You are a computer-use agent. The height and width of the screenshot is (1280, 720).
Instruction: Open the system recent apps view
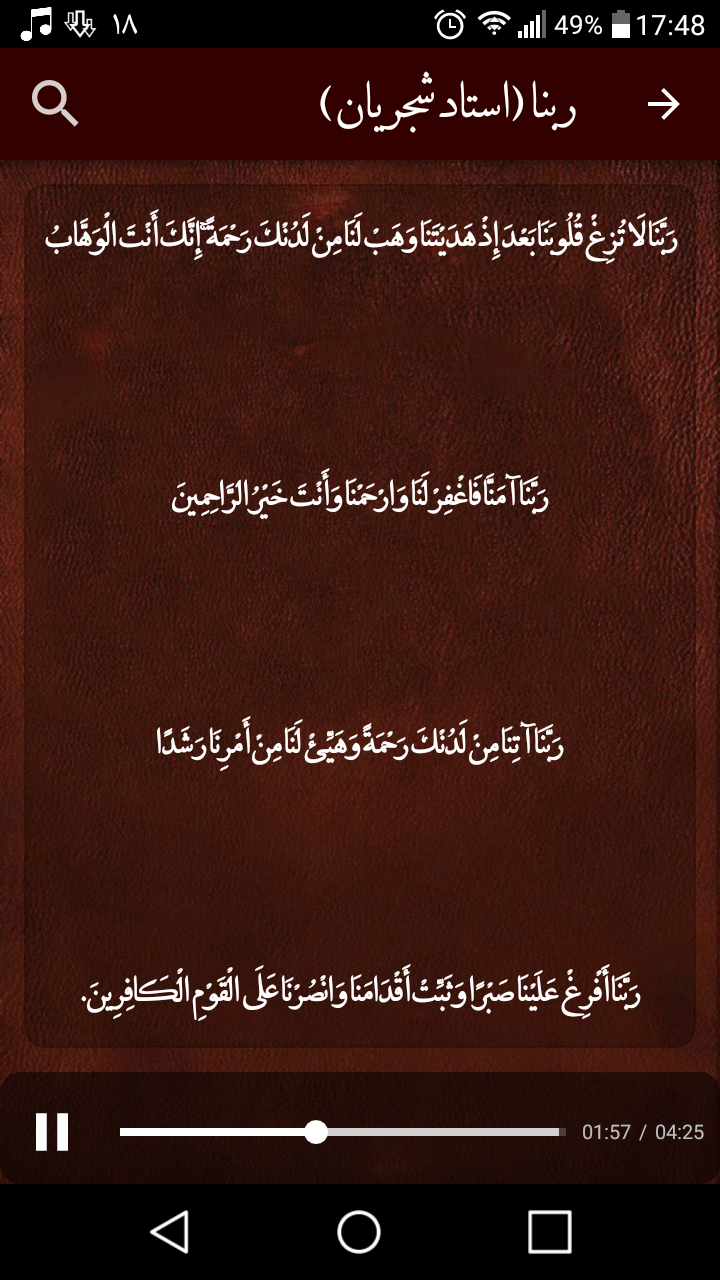(x=549, y=1232)
